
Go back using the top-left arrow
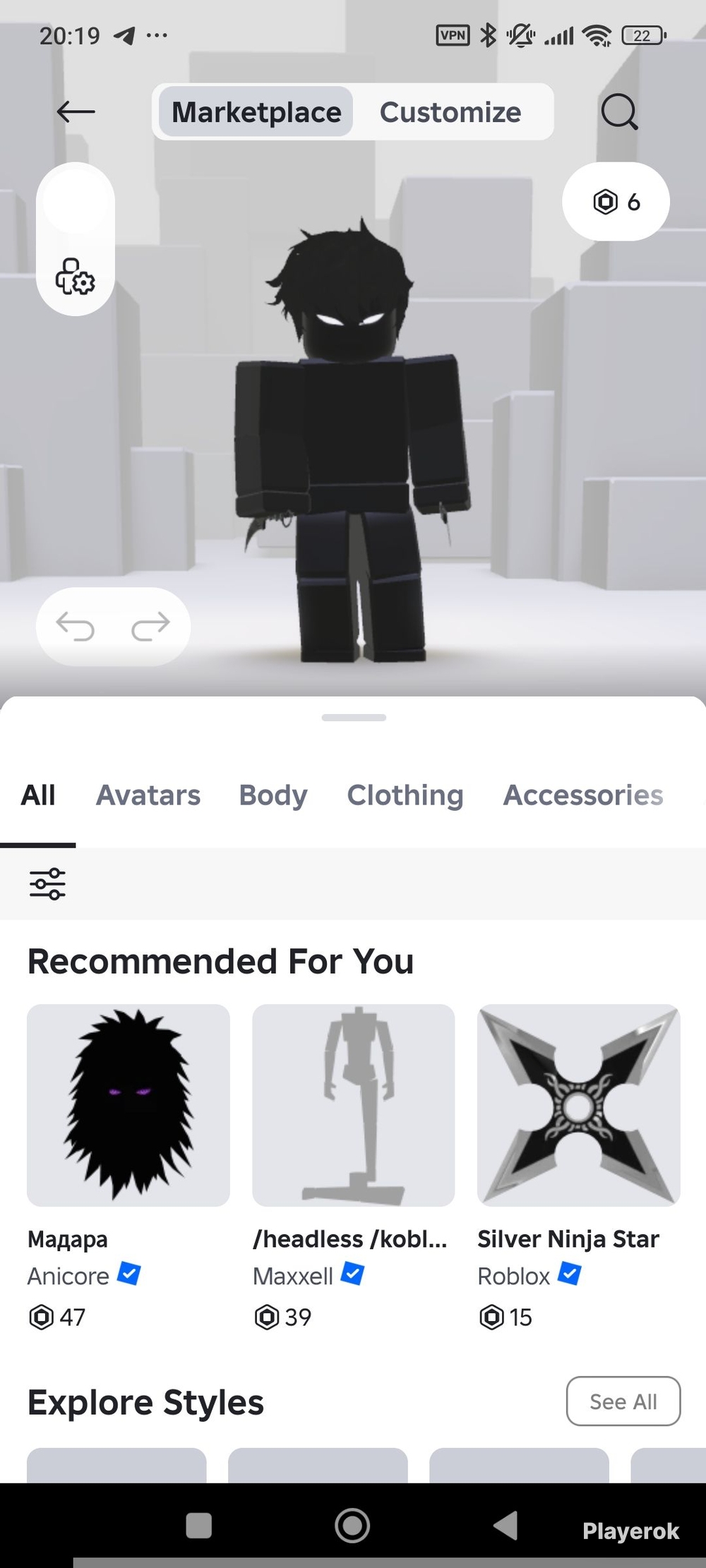76,111
